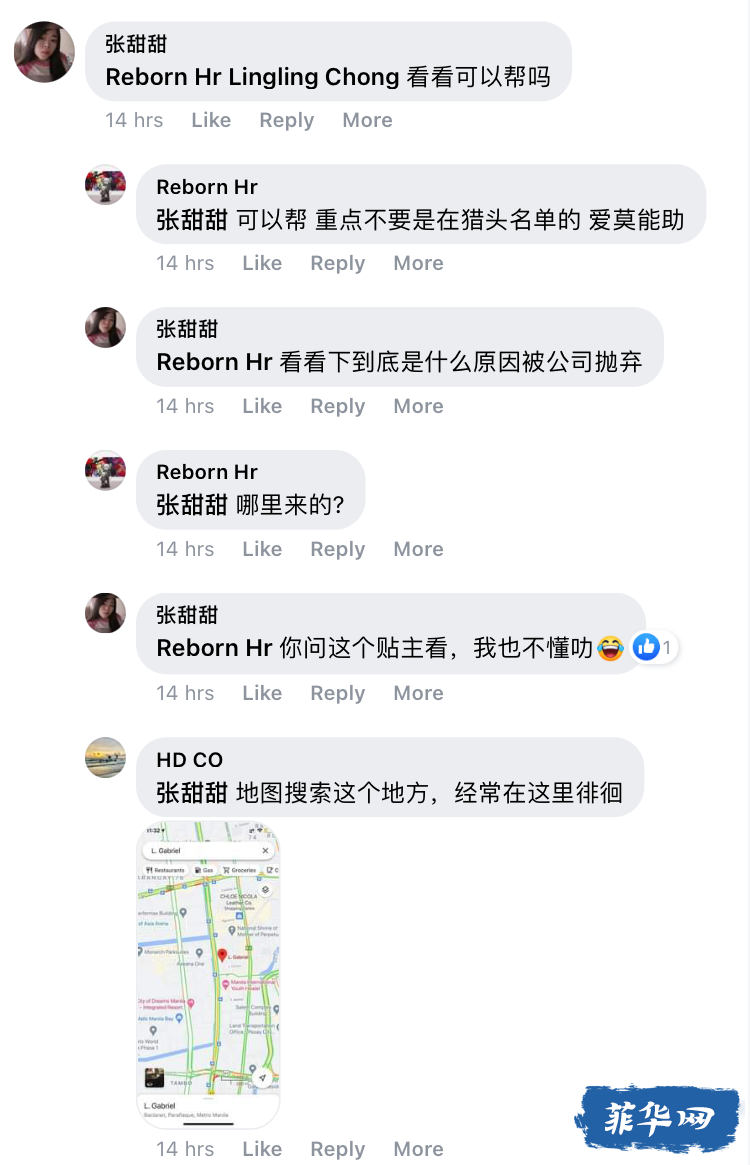Reply to HD CO's map comment
Image resolution: width=750 pixels, height=1165 pixels.
[x=337, y=1149]
